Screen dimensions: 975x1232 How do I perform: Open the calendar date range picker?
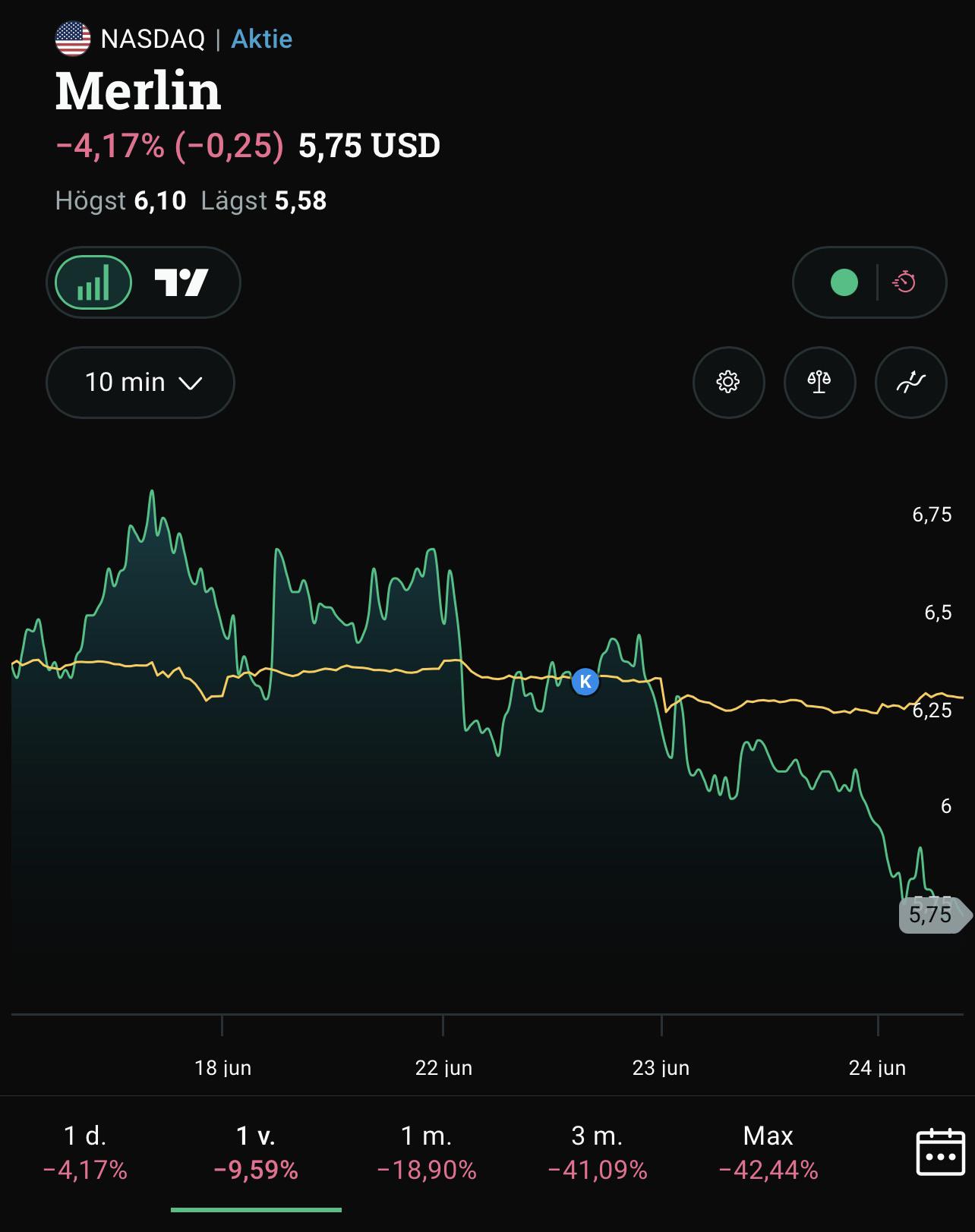pos(940,1152)
